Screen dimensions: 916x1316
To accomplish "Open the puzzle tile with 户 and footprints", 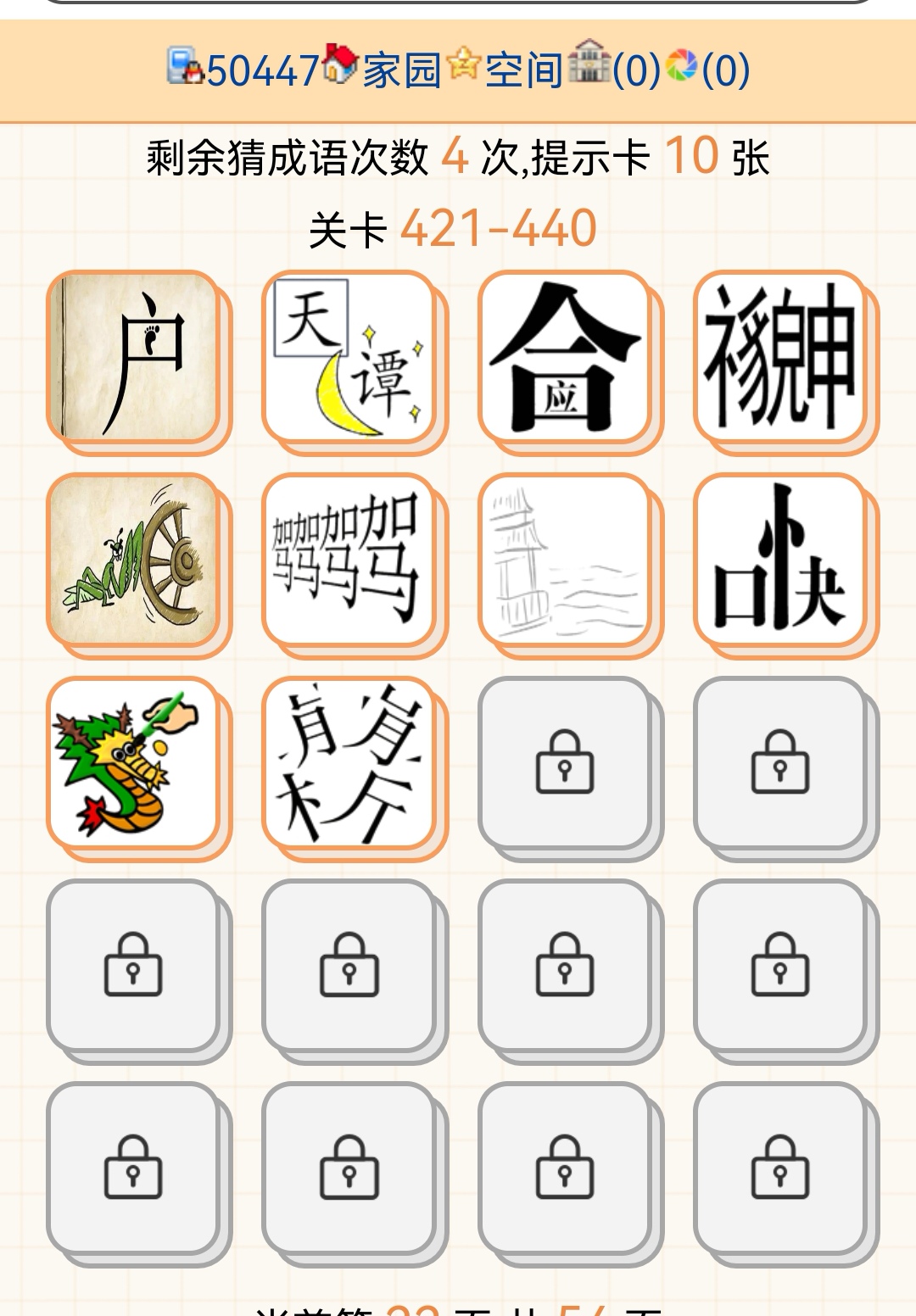I will click(133, 357).
